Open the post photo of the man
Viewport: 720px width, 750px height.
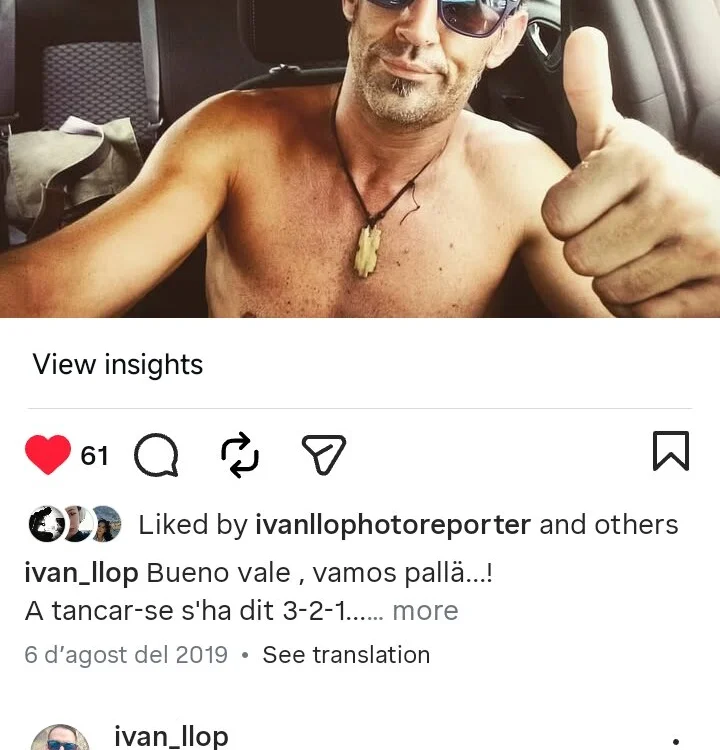360,158
